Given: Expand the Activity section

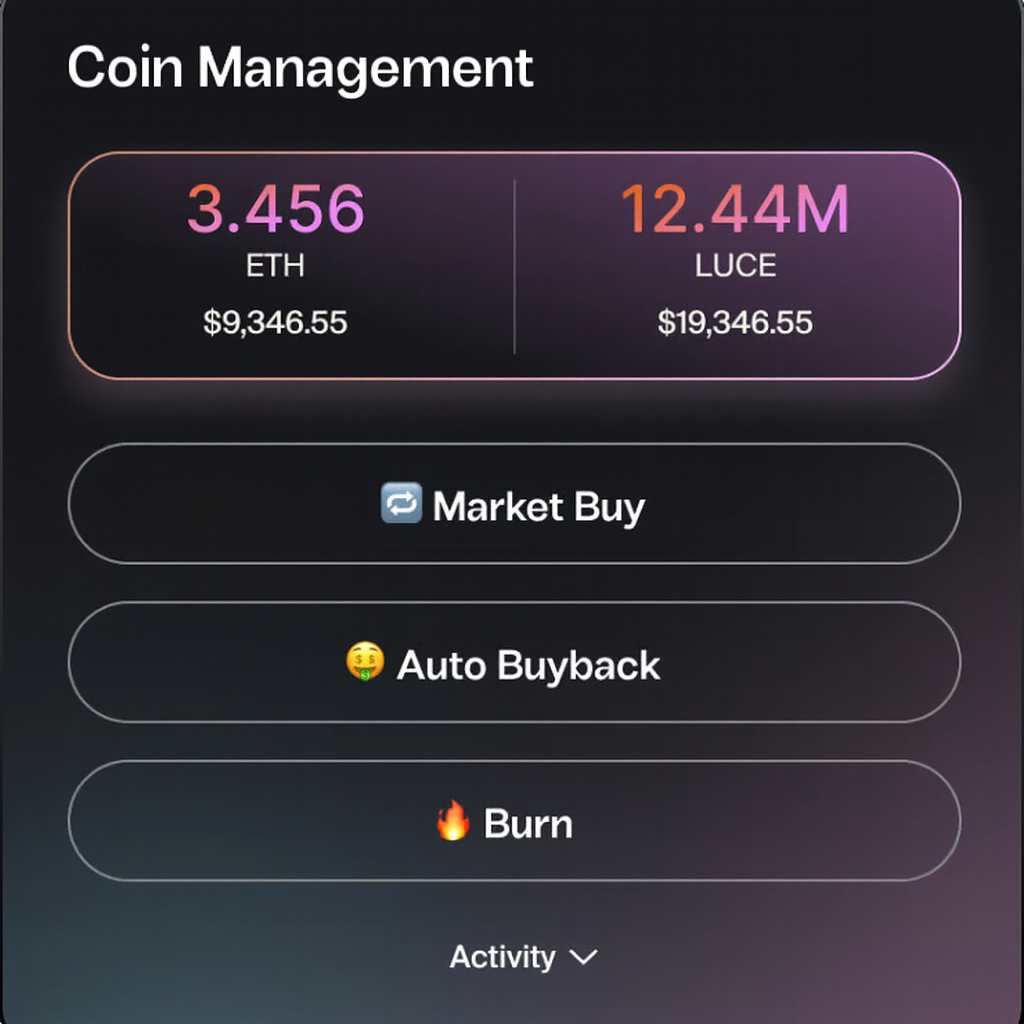Looking at the screenshot, I should (x=522, y=957).
